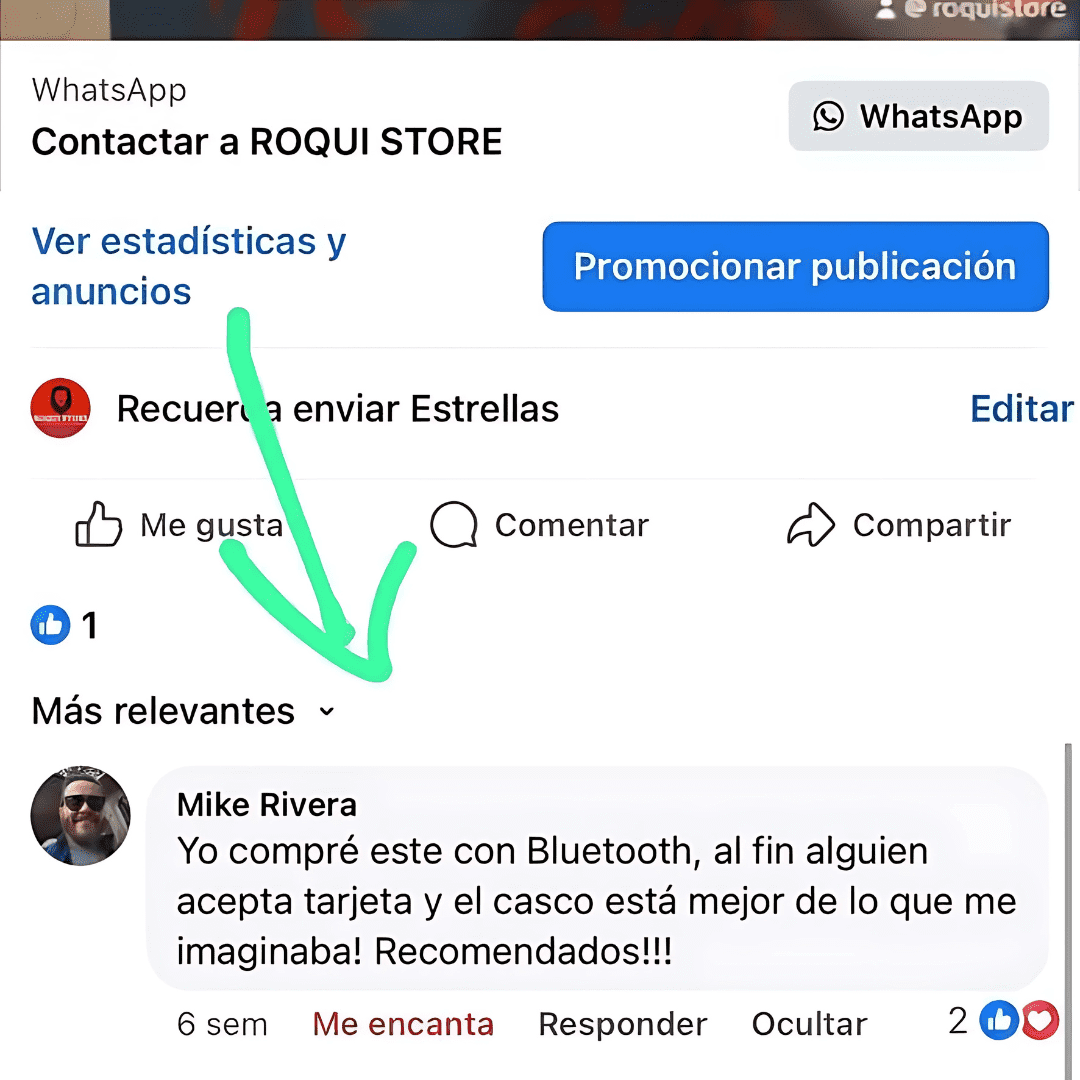The height and width of the screenshot is (1080, 1080).
Task: Share the post with Compartir
Action: pyautogui.click(x=899, y=526)
